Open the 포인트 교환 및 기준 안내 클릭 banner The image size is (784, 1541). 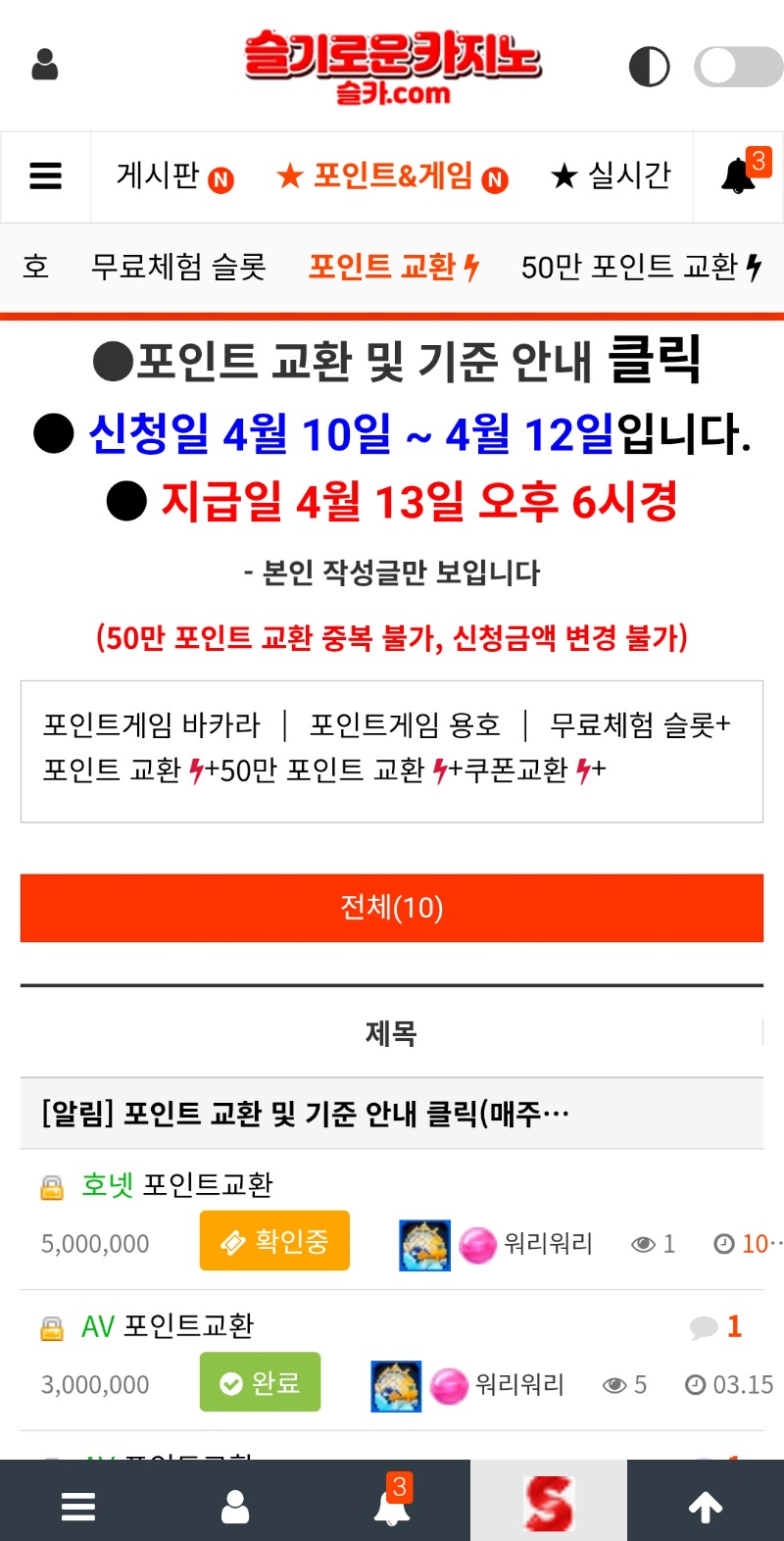coord(396,362)
